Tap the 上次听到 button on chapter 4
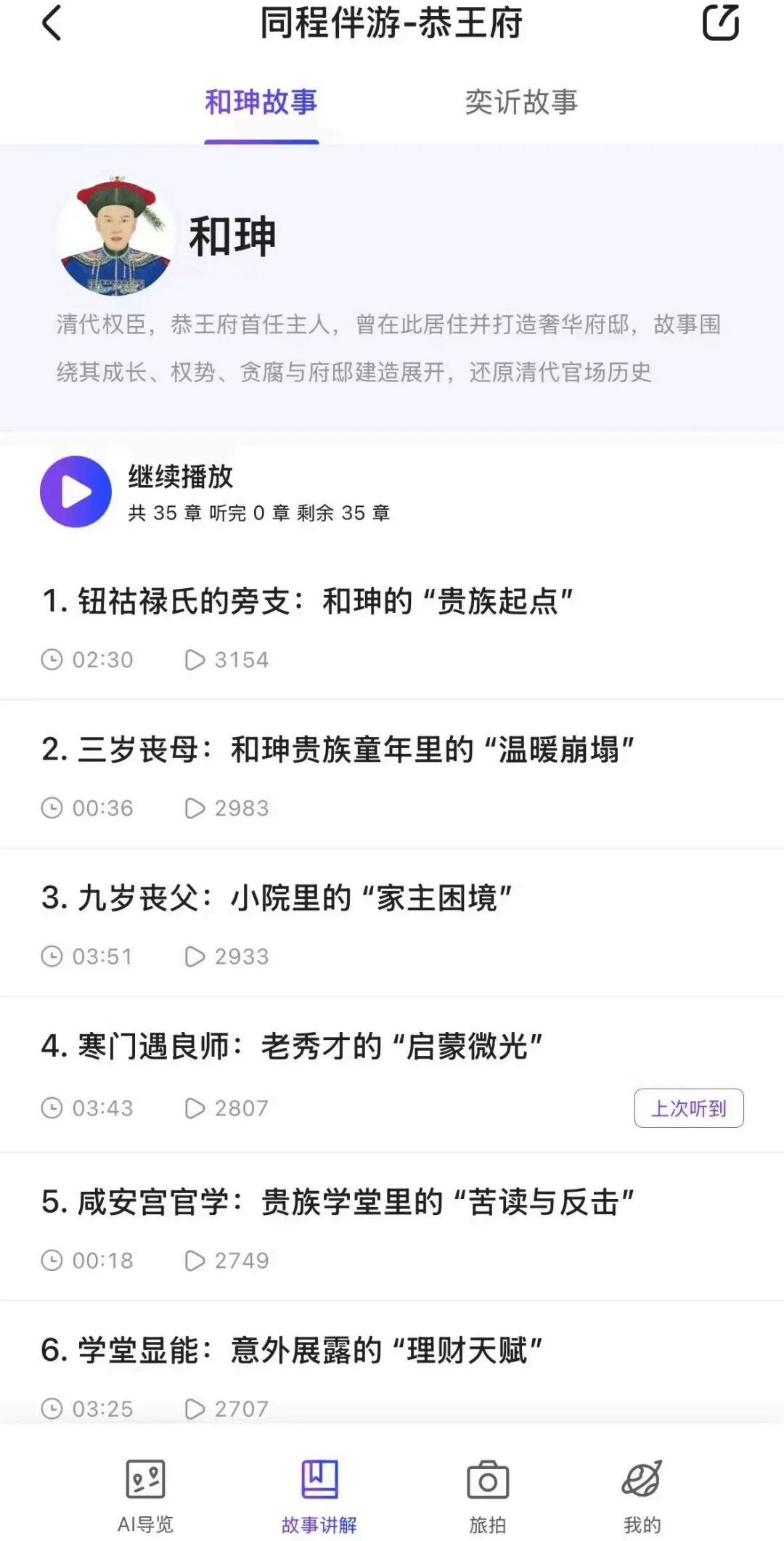 tap(689, 1107)
